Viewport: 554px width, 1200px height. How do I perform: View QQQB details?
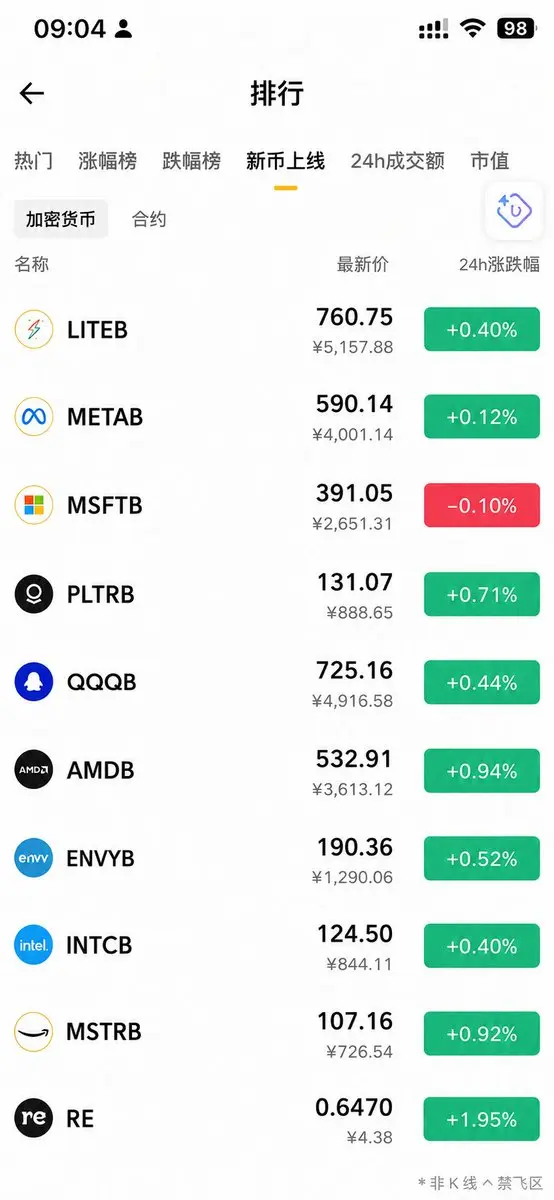(277, 682)
